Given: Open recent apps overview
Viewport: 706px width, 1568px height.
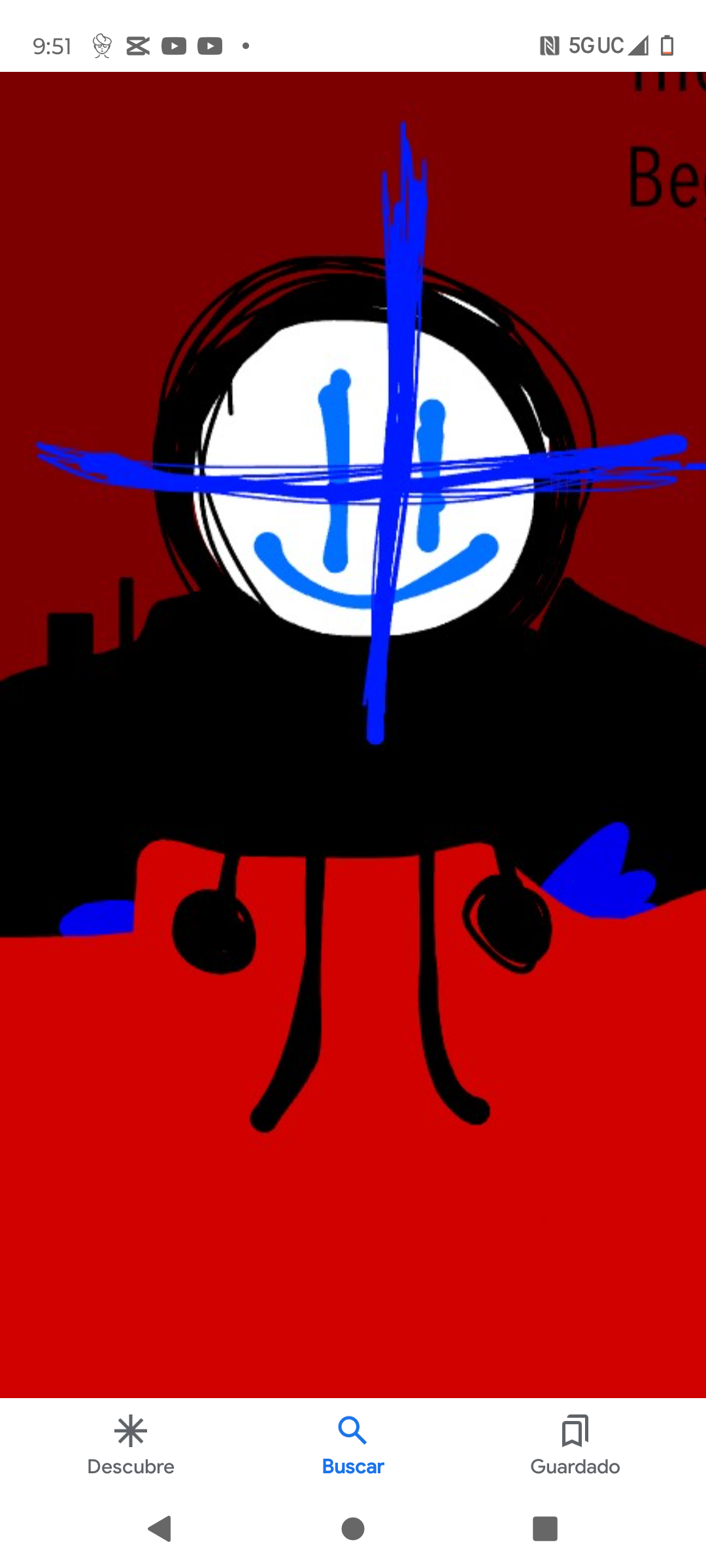Looking at the screenshot, I should pyautogui.click(x=545, y=1529).
